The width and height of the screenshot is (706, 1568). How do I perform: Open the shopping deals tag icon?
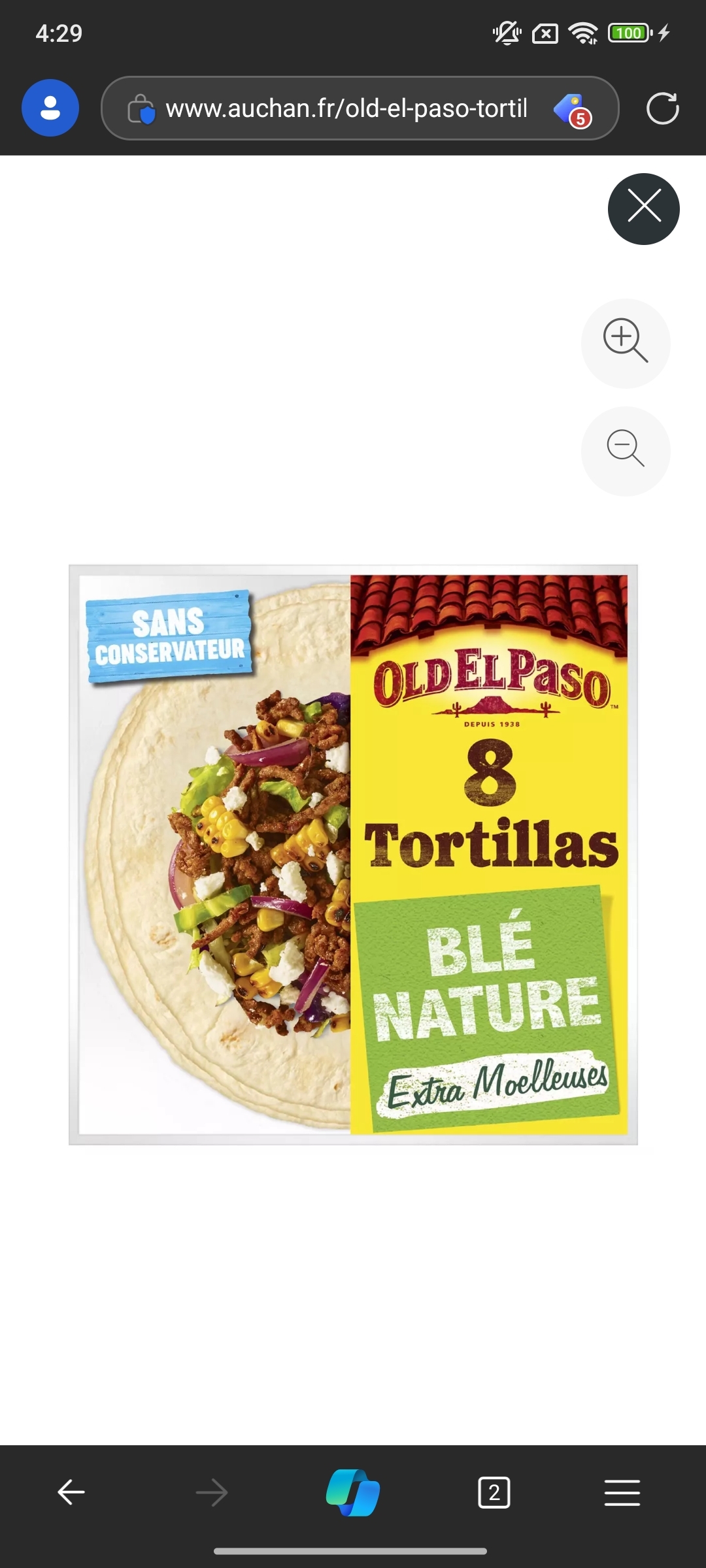tap(571, 109)
